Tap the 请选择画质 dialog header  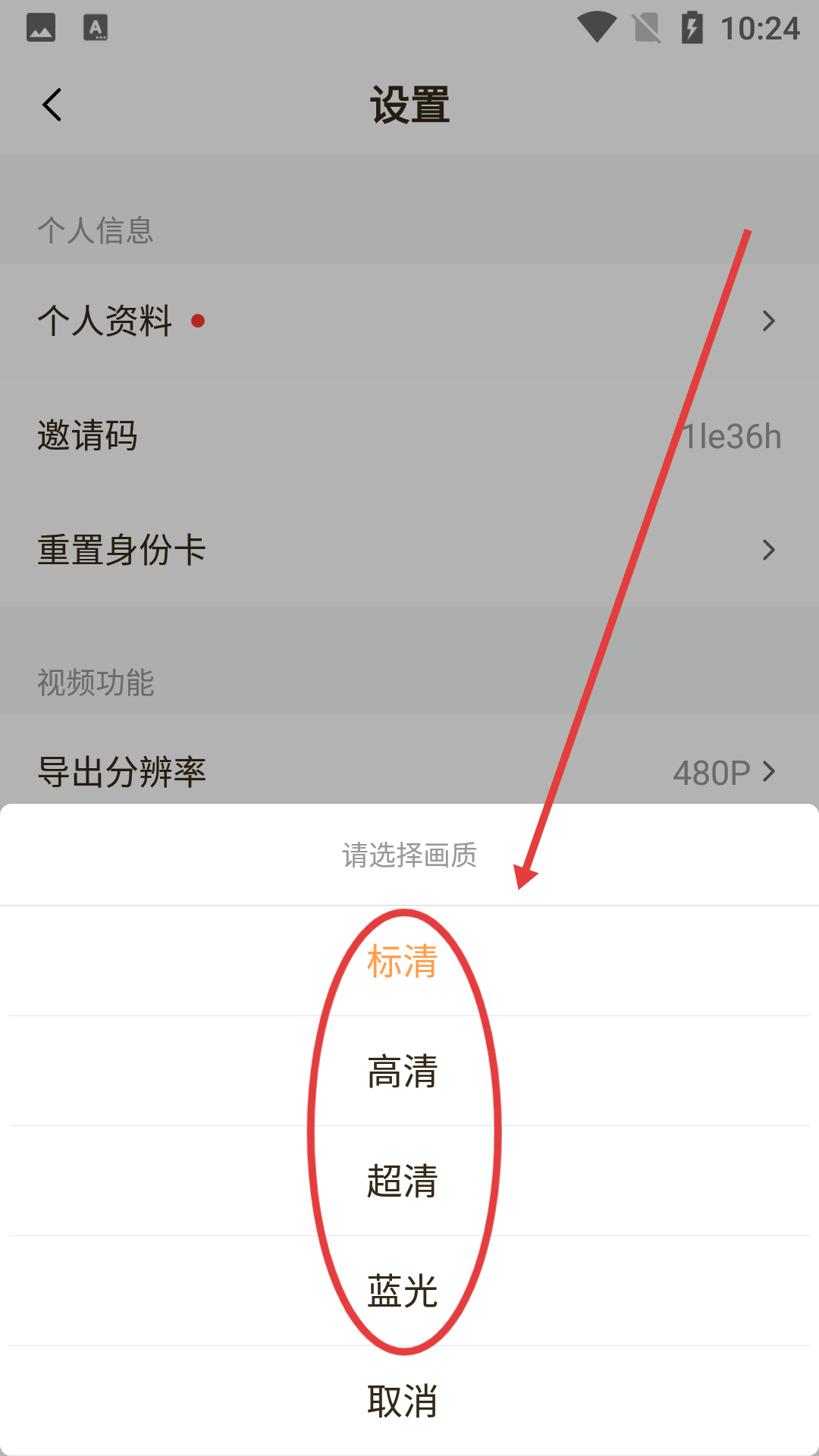pos(409,855)
